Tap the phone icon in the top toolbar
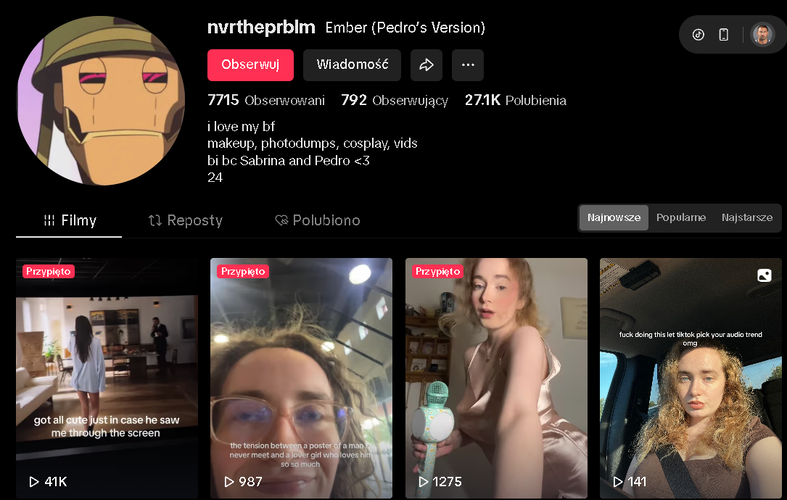Viewport: 787px width, 500px height. [x=724, y=35]
